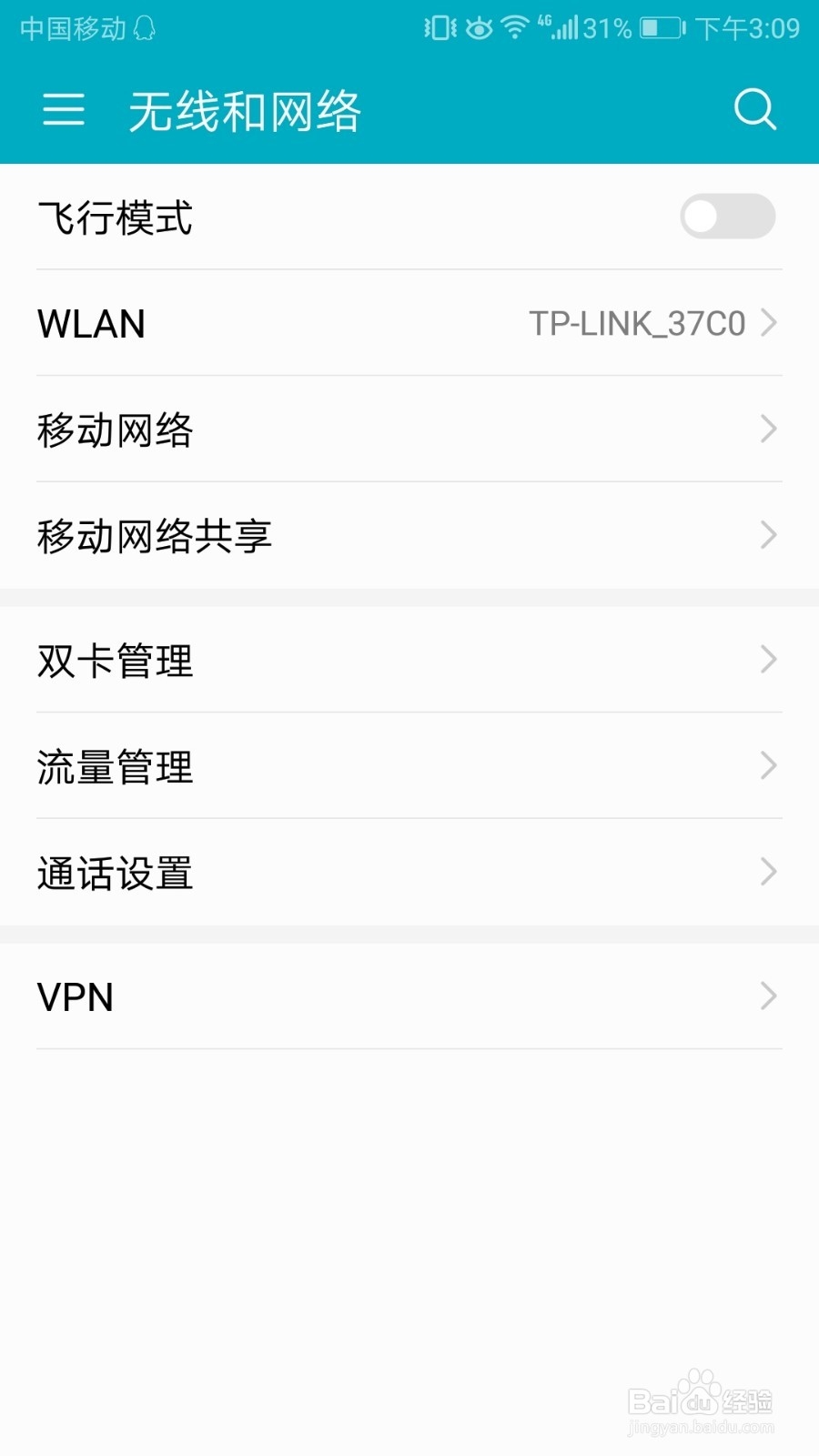Screen dimensions: 819x1456
Task: Tap the search icon
Action: (754, 110)
